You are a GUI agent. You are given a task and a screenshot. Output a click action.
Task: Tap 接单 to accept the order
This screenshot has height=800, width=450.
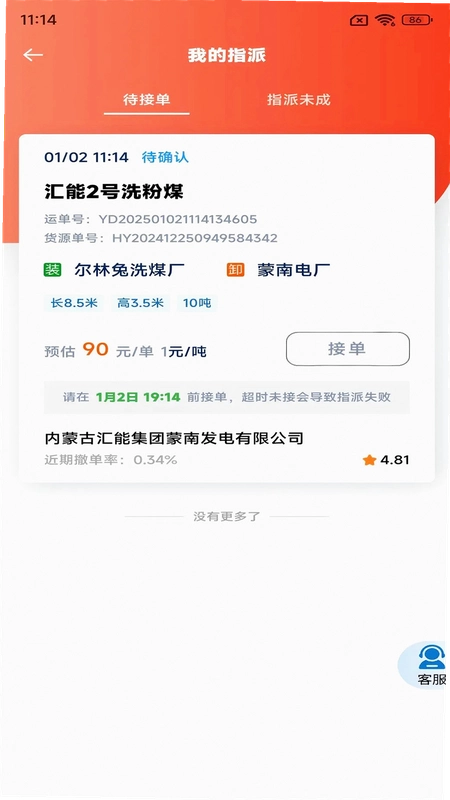click(347, 349)
